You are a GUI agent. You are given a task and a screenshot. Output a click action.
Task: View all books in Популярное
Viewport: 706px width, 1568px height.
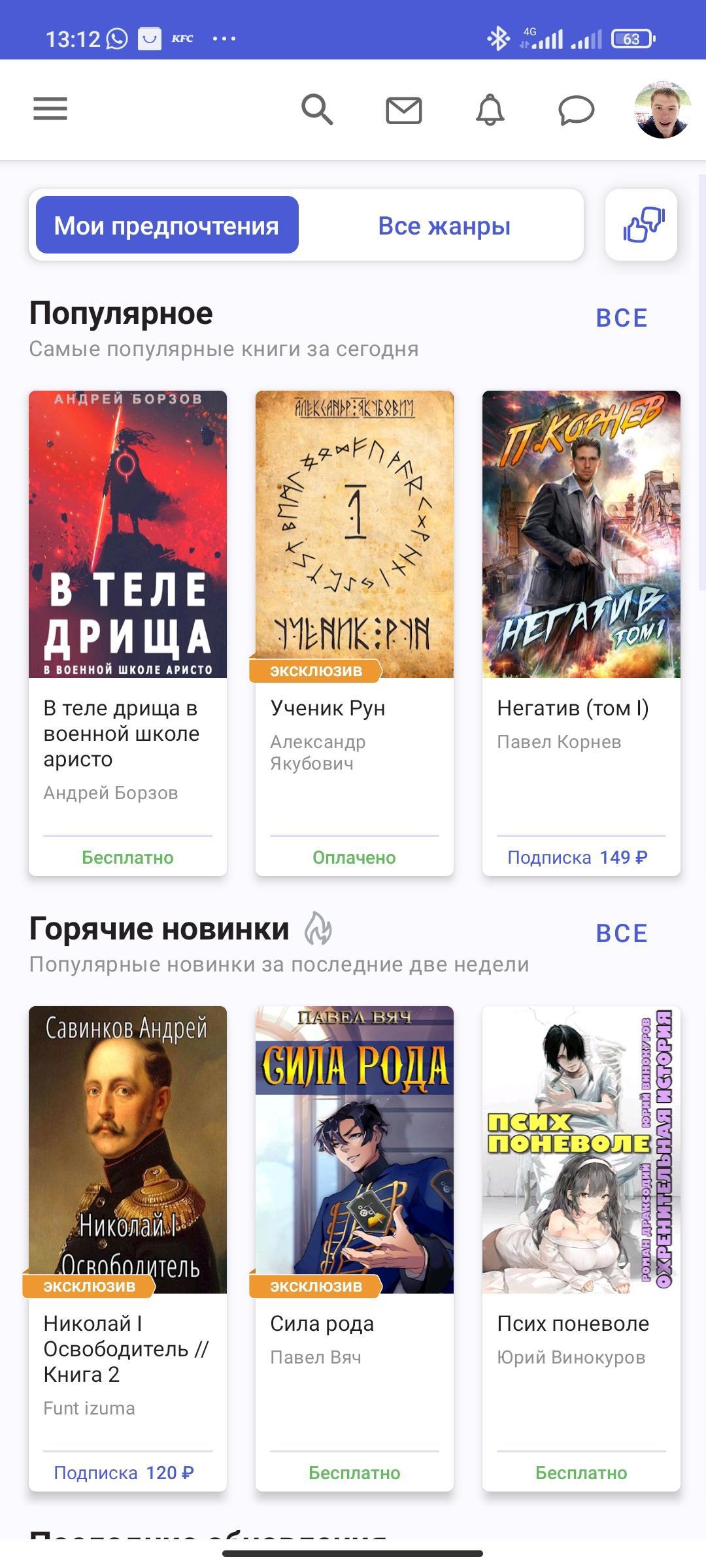point(622,318)
